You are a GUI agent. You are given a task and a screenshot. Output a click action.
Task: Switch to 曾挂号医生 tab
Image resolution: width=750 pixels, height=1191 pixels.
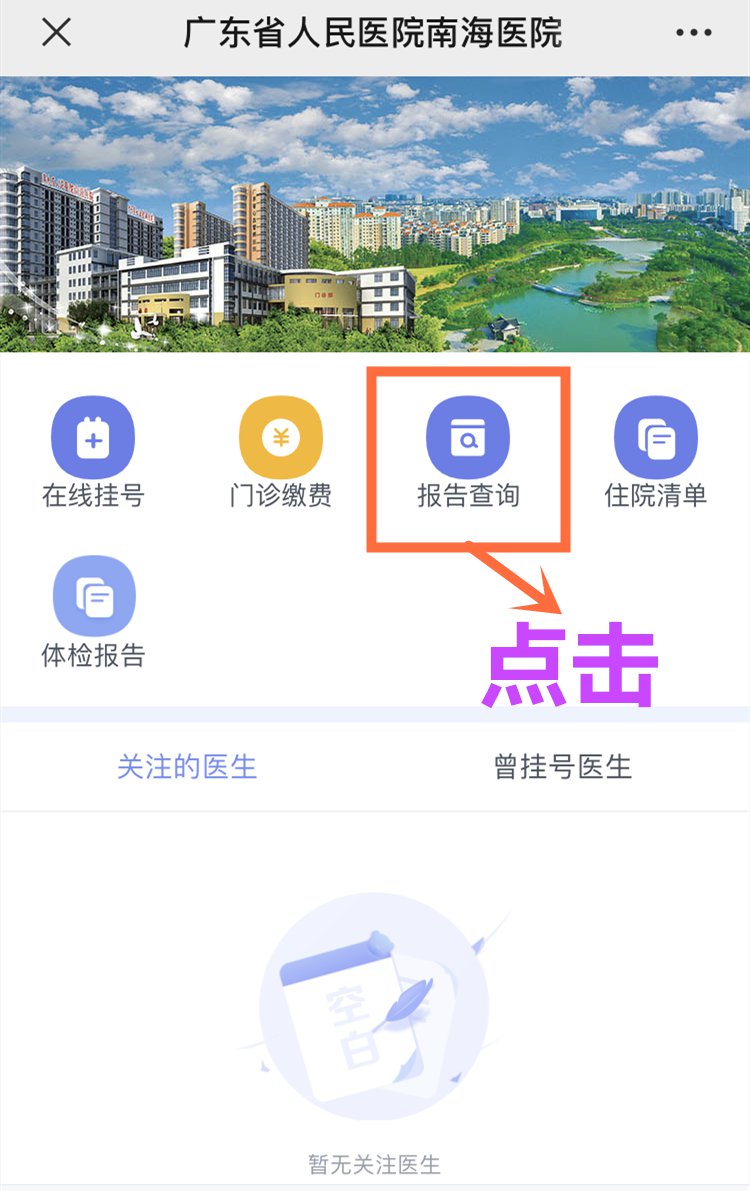pos(563,767)
